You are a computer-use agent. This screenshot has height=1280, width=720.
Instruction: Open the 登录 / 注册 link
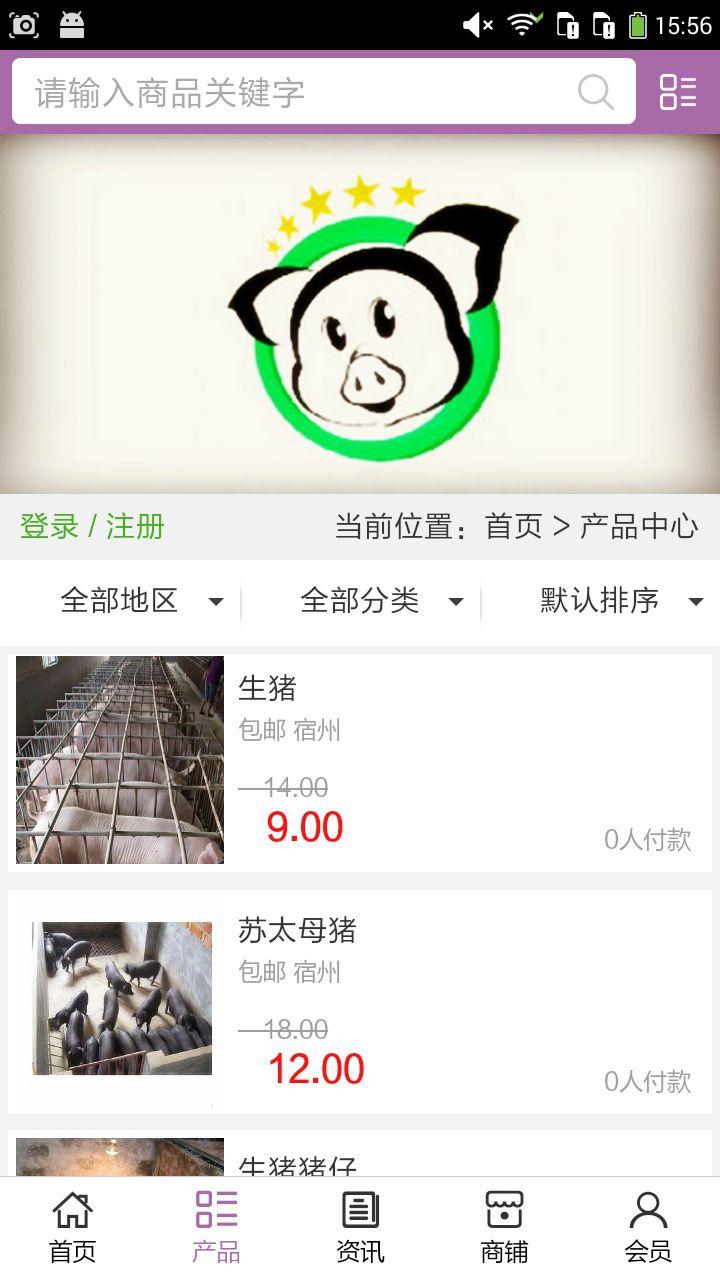click(92, 526)
